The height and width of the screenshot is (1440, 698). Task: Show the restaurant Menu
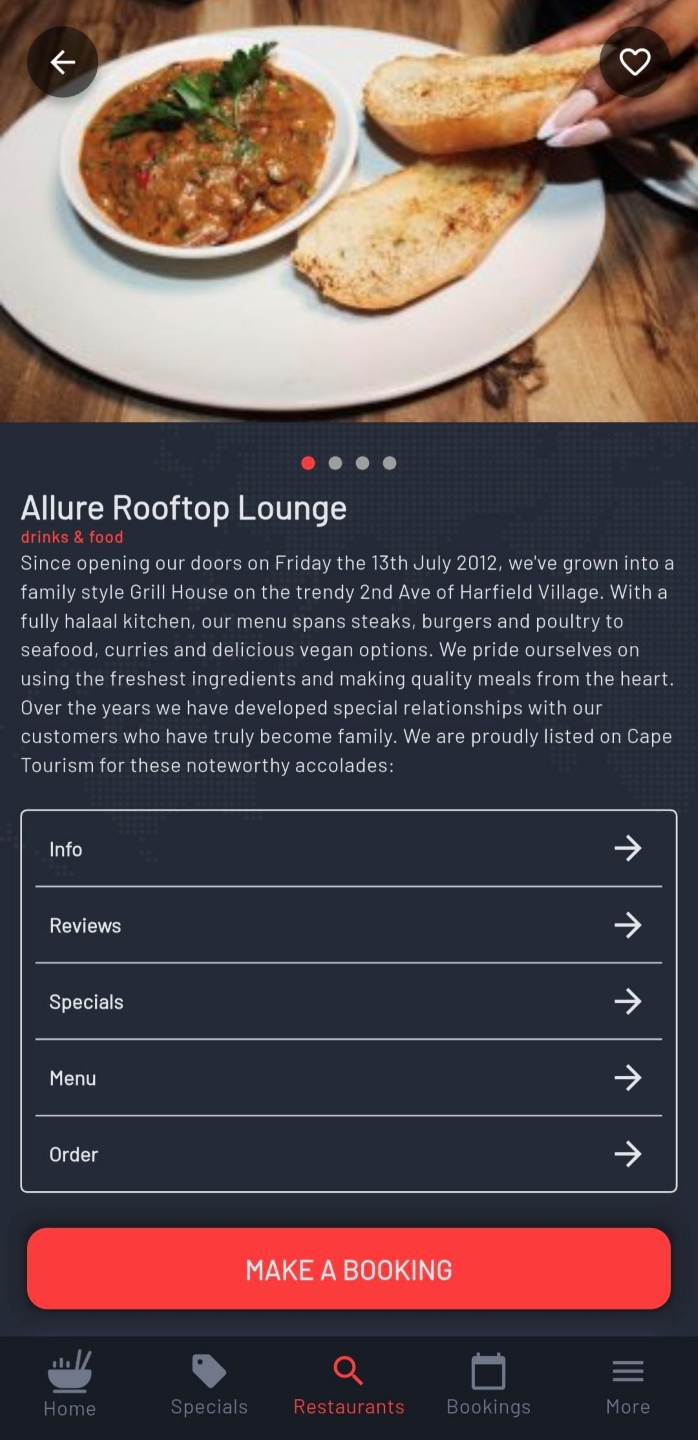coord(349,1078)
